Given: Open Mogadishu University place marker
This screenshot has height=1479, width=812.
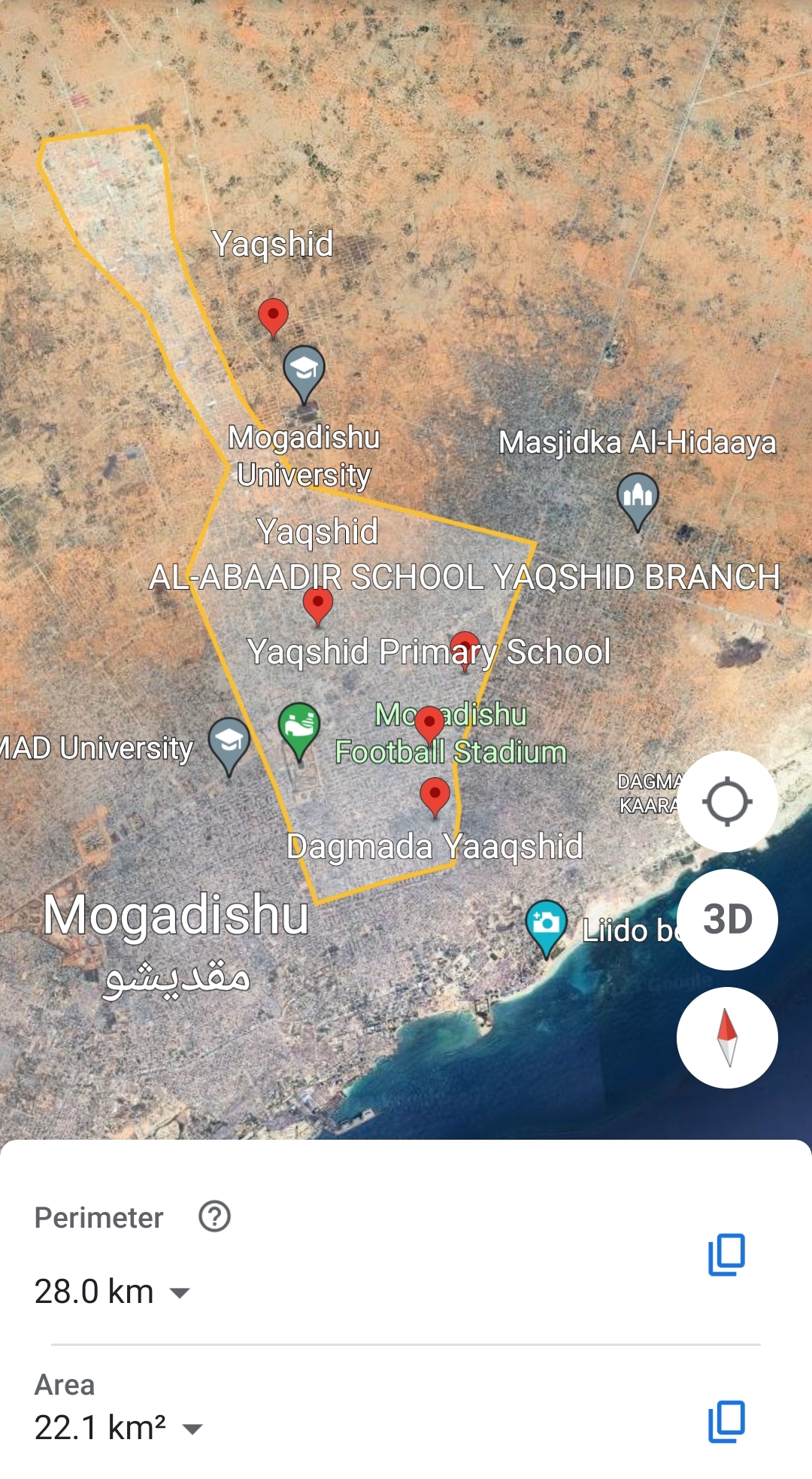Looking at the screenshot, I should 304,371.
